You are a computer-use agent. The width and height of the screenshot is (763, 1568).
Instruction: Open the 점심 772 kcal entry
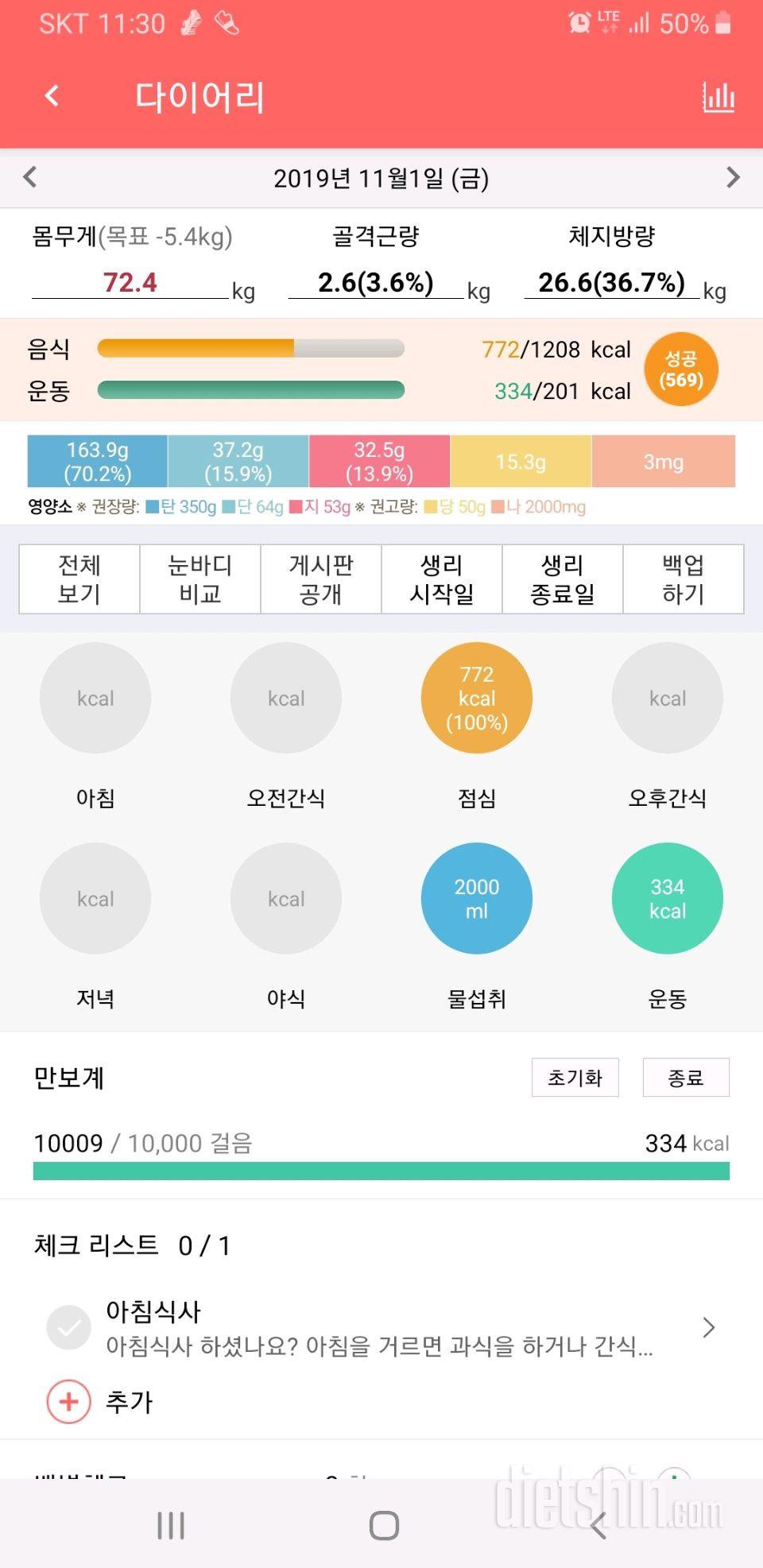click(x=477, y=698)
